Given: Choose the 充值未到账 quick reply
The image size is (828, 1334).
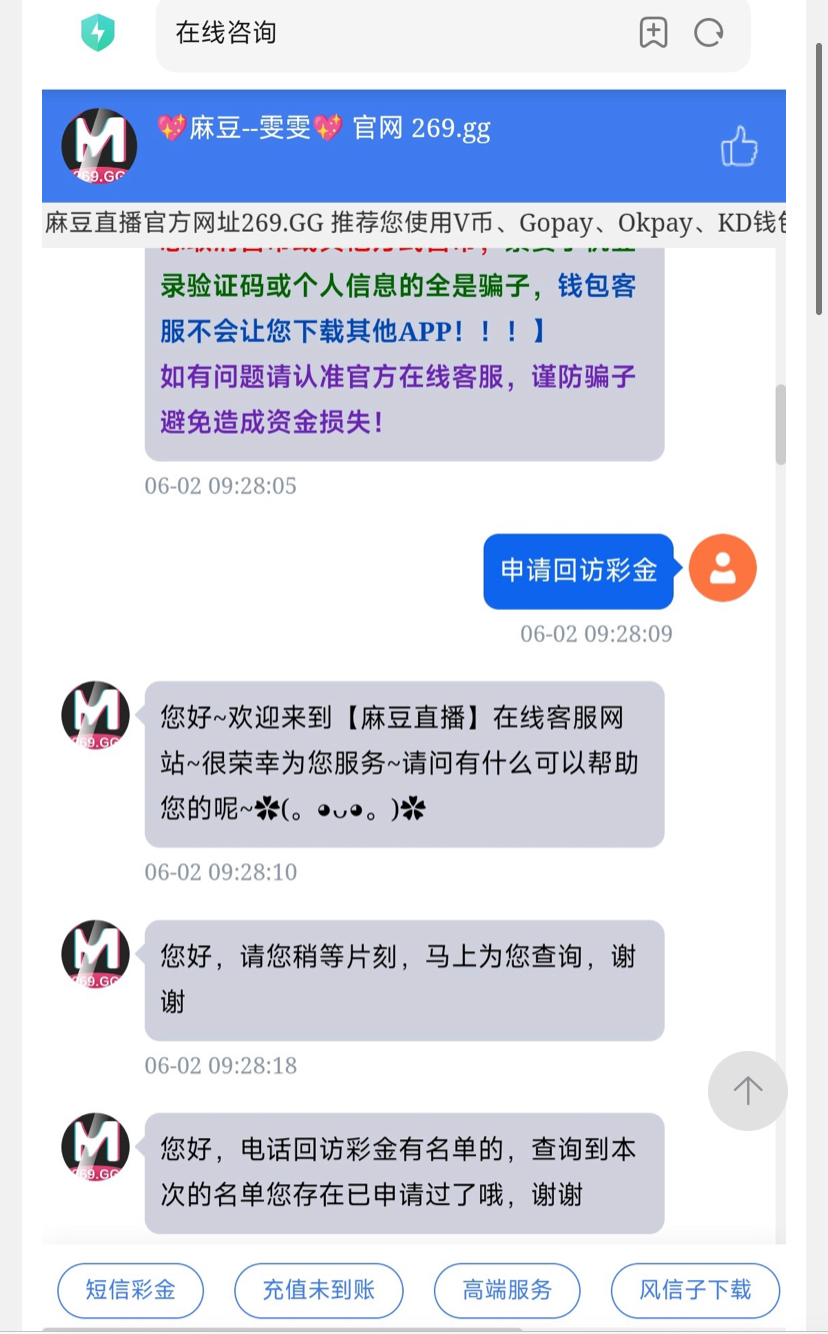Looking at the screenshot, I should pyautogui.click(x=318, y=1290).
